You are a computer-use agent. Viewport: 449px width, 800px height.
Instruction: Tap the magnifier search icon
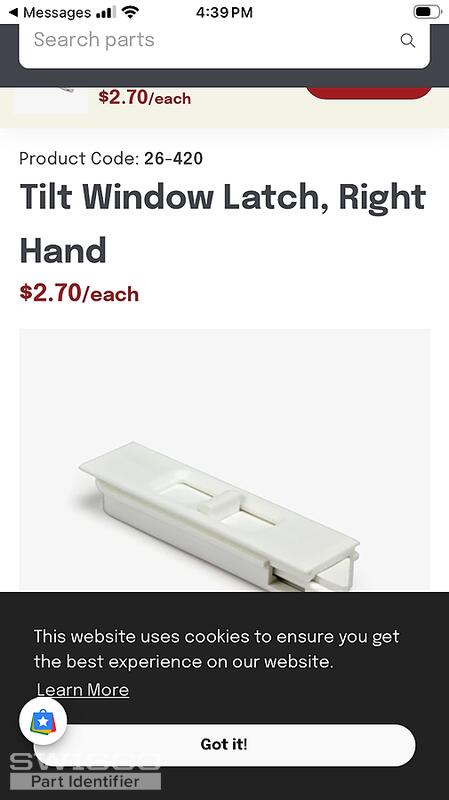(407, 40)
